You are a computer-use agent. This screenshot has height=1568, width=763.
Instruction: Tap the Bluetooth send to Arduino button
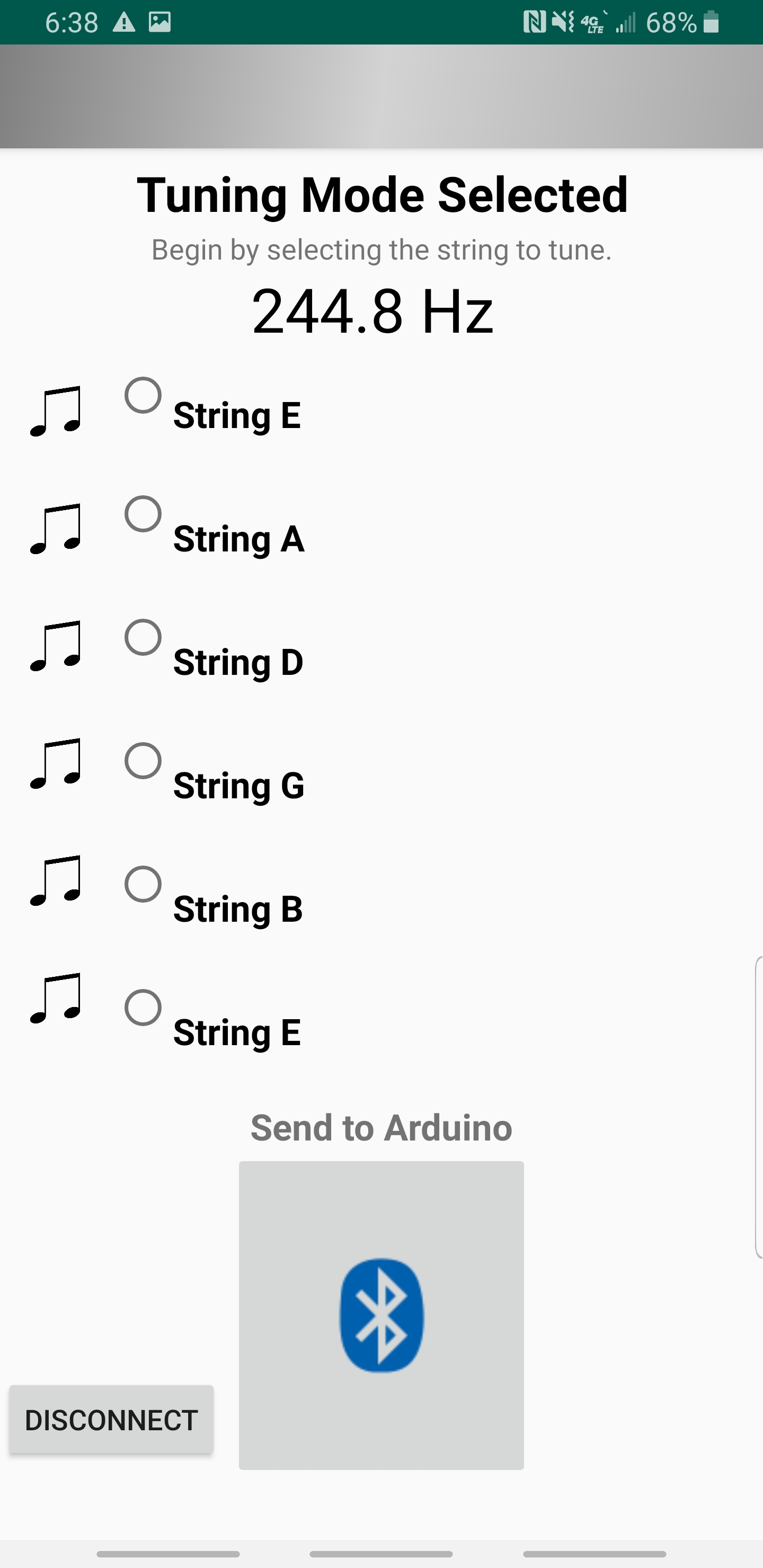pos(381,1315)
